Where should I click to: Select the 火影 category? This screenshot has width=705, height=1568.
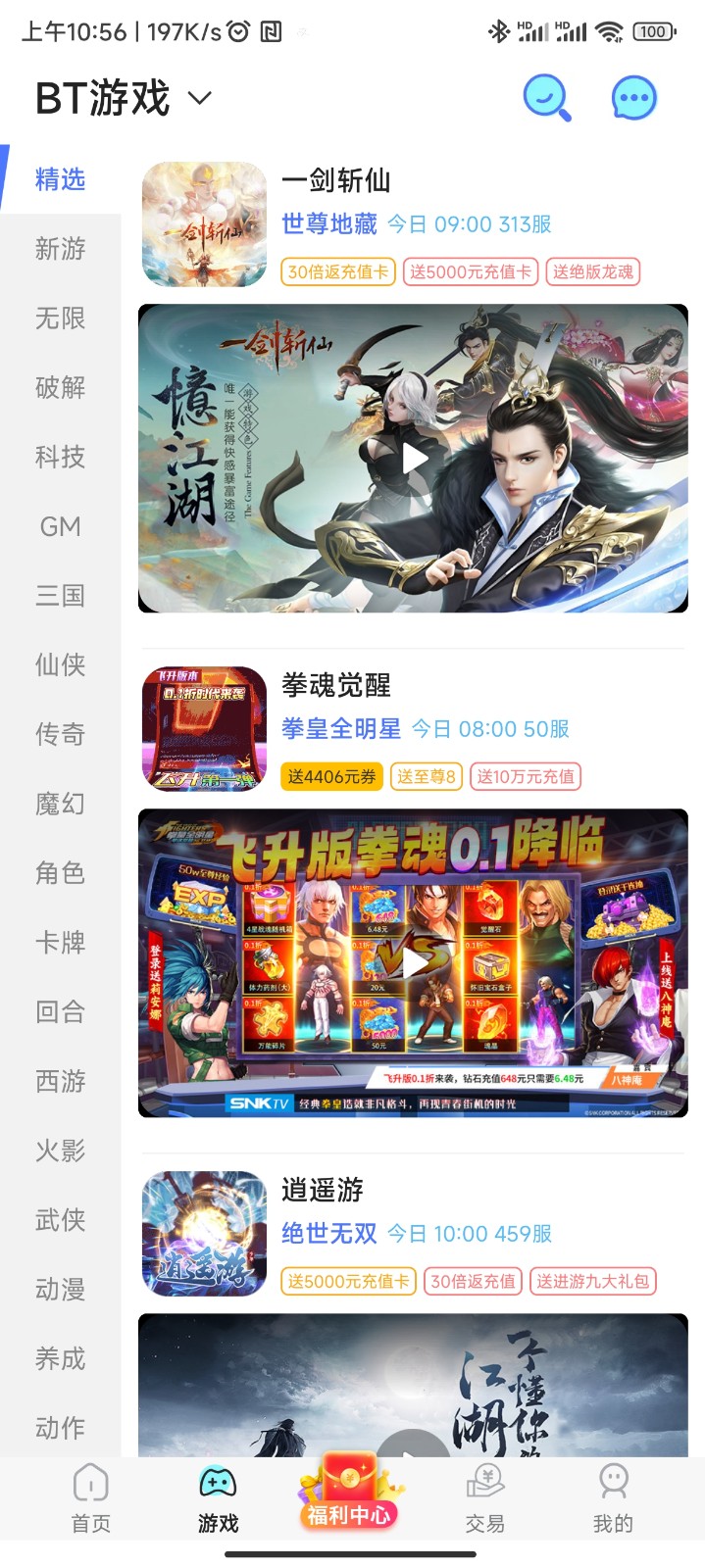point(60,1151)
